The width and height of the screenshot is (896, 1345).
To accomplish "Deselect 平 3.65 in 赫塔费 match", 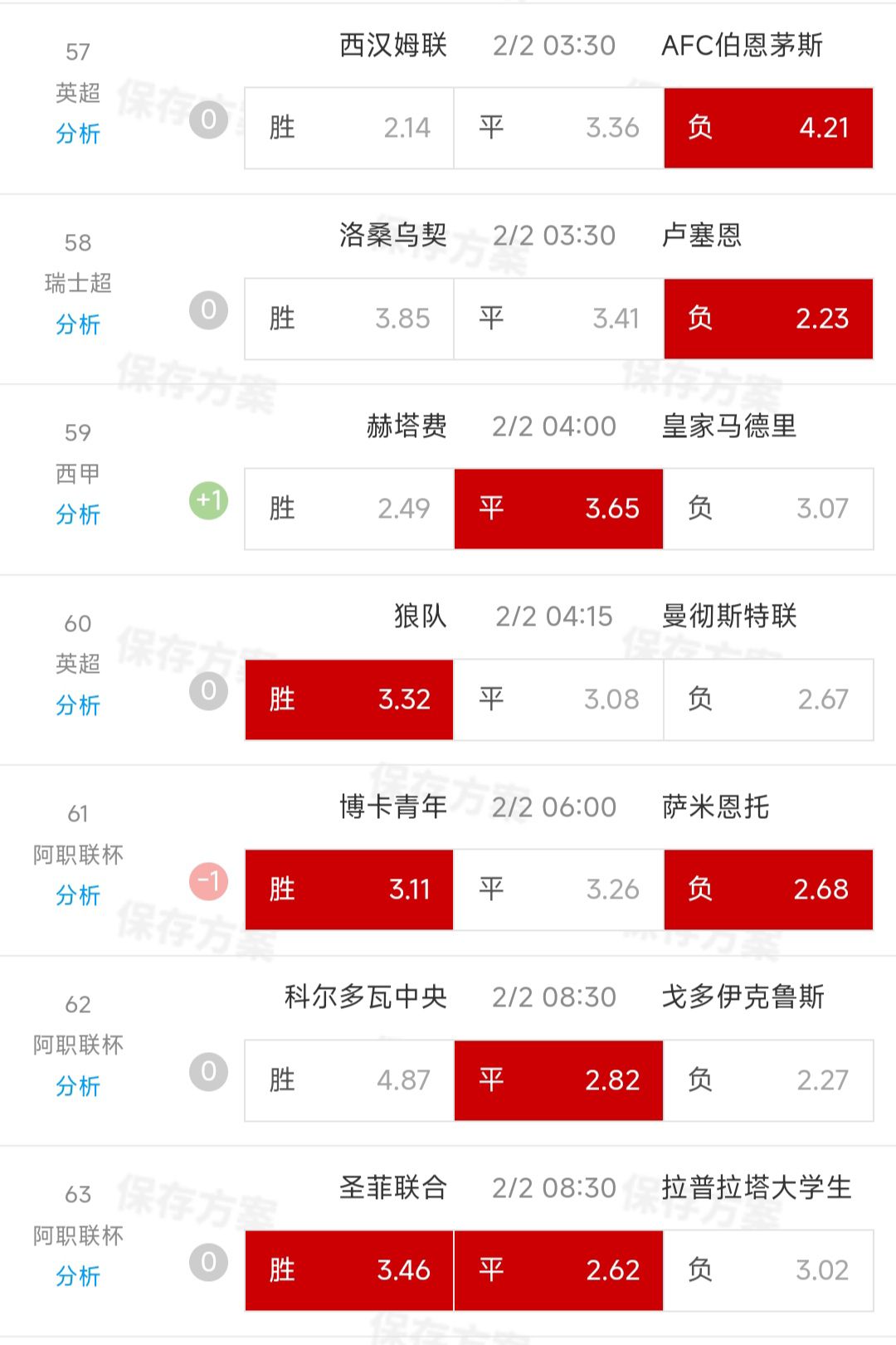I will [558, 509].
